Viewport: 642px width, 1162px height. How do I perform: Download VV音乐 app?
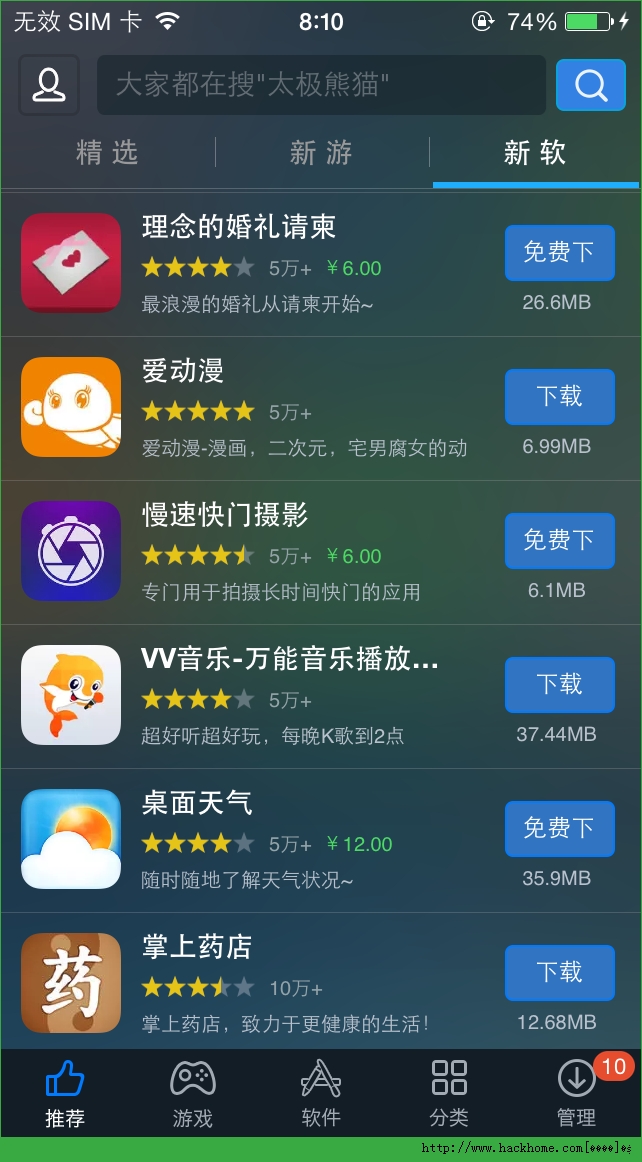coord(559,685)
